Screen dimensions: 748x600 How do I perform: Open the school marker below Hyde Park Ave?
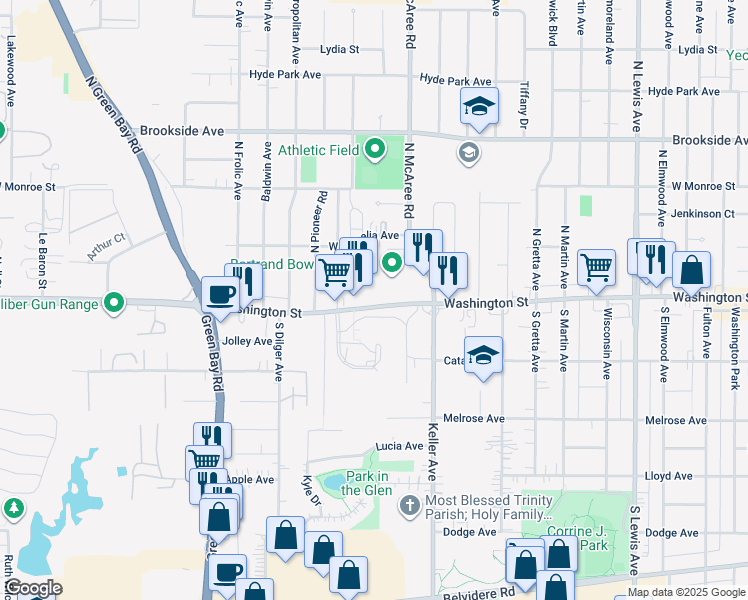point(479,109)
